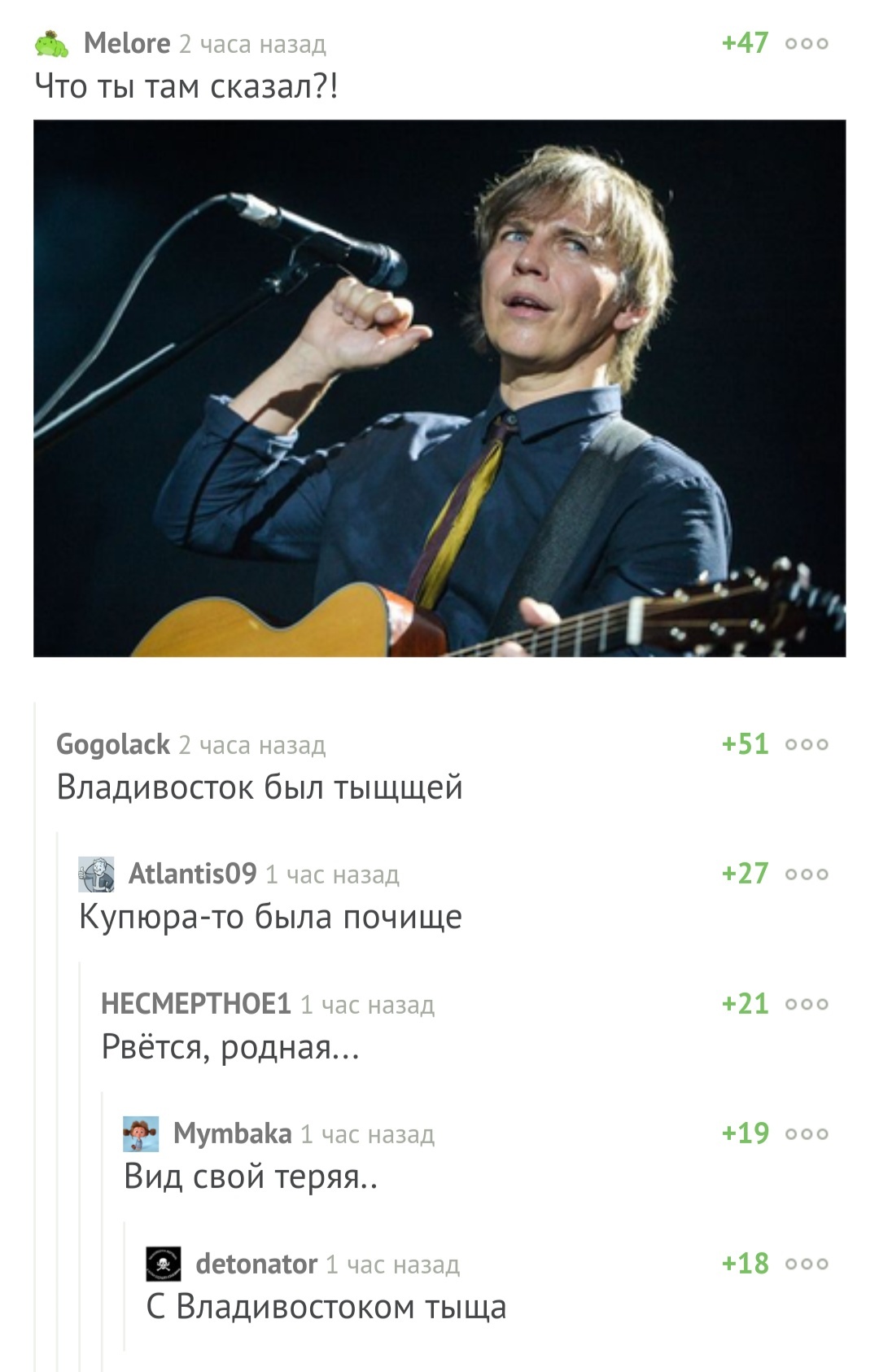This screenshot has width=879, height=1372.
Task: Go to Mymbaka's profile
Action: click(x=232, y=1133)
